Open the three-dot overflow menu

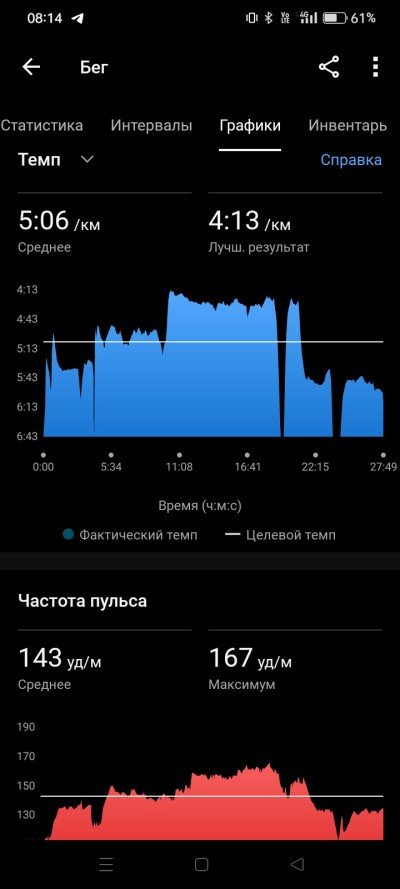[375, 67]
